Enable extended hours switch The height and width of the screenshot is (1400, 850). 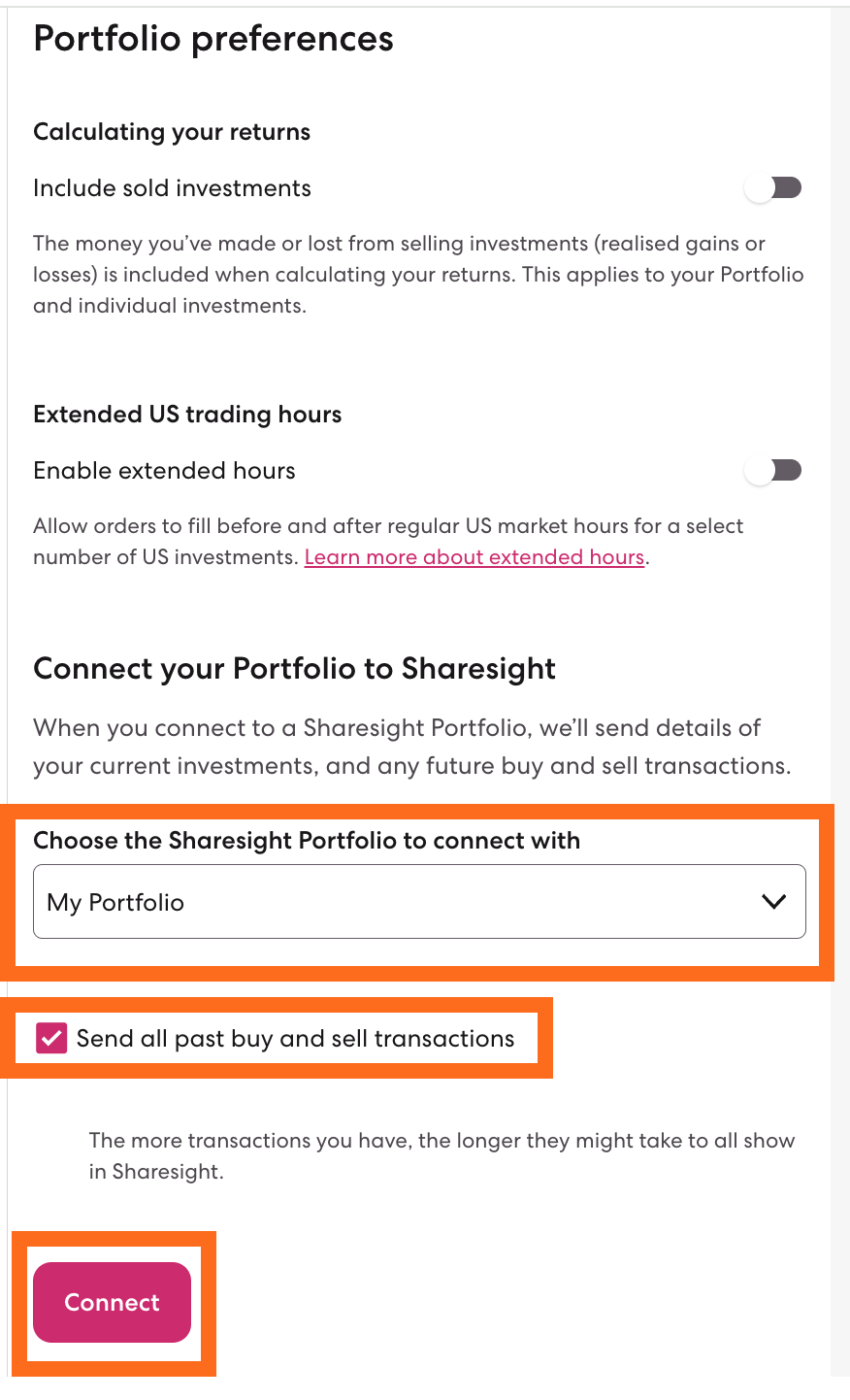[773, 471]
